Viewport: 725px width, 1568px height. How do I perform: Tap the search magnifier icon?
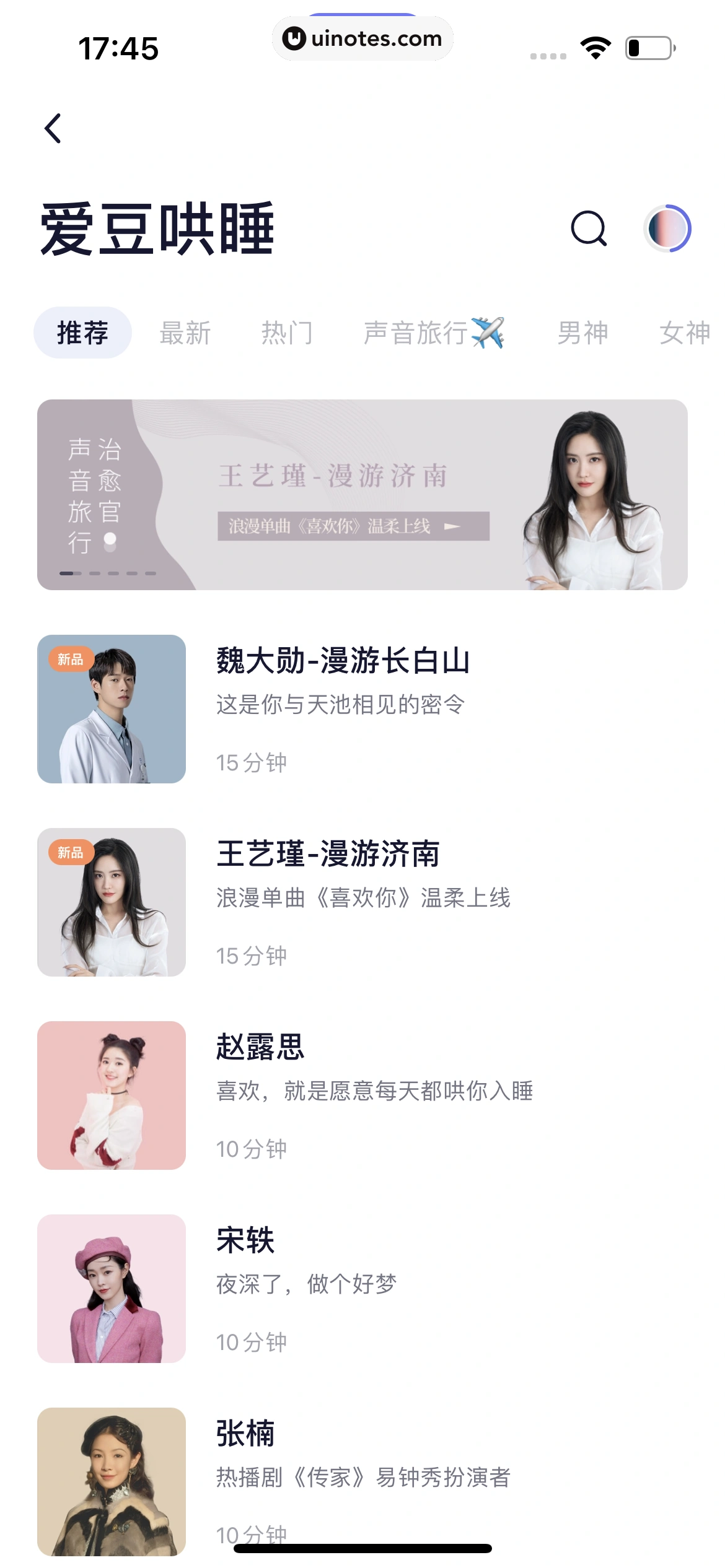point(589,229)
